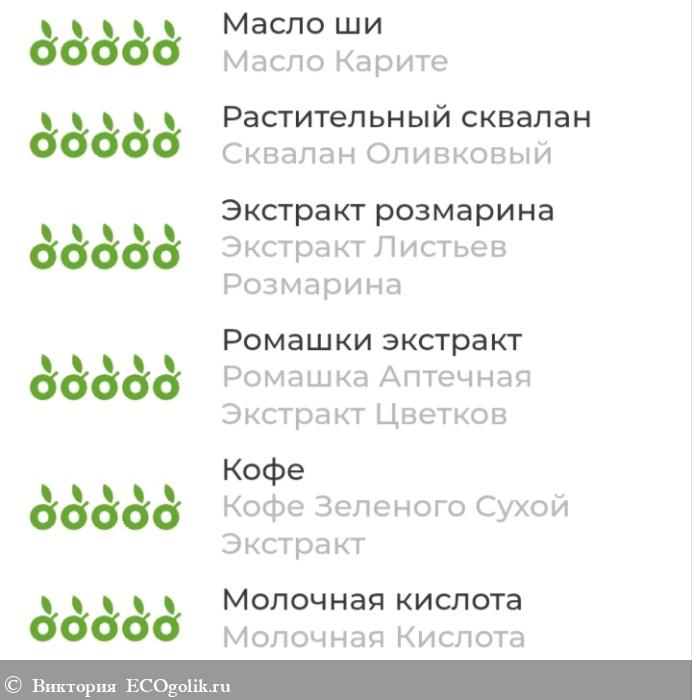
Task: View details for Растительный сквалан
Action: pyautogui.click(x=406, y=117)
